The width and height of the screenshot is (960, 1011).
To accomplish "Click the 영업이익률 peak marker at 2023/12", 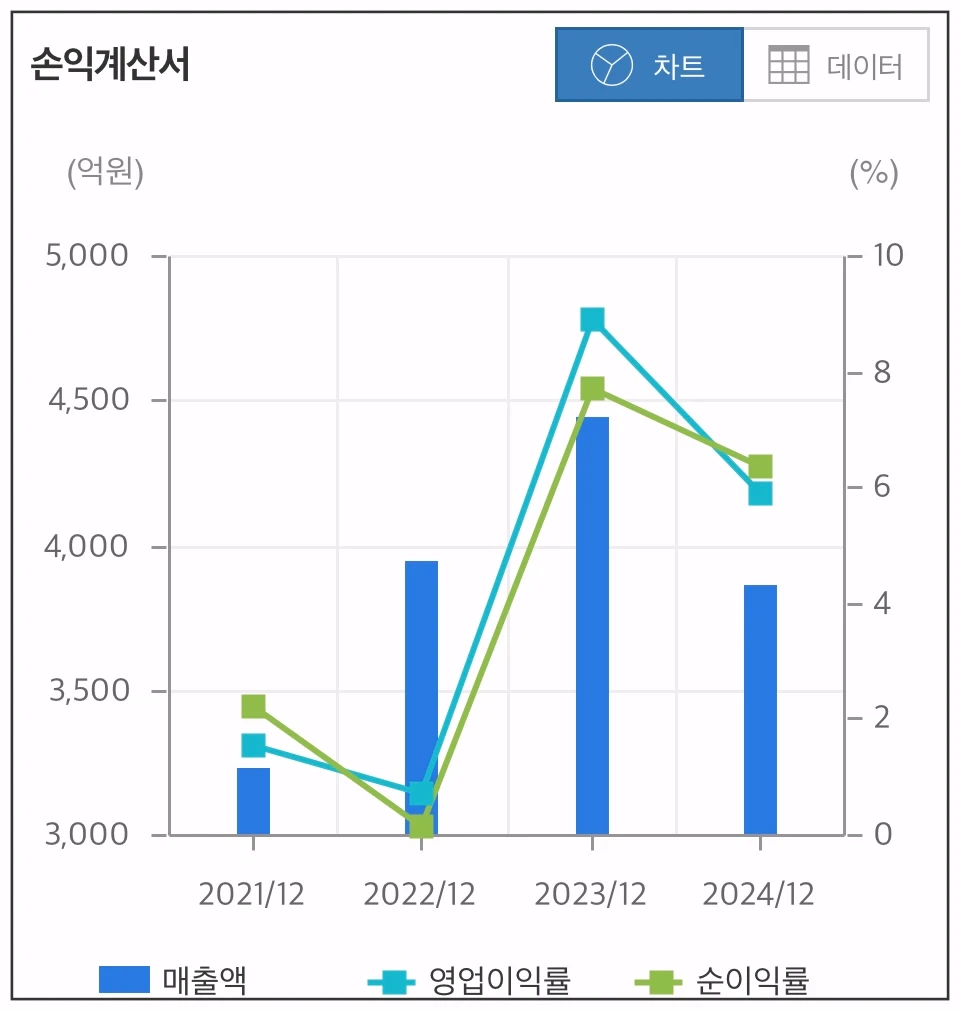I will coord(590,317).
